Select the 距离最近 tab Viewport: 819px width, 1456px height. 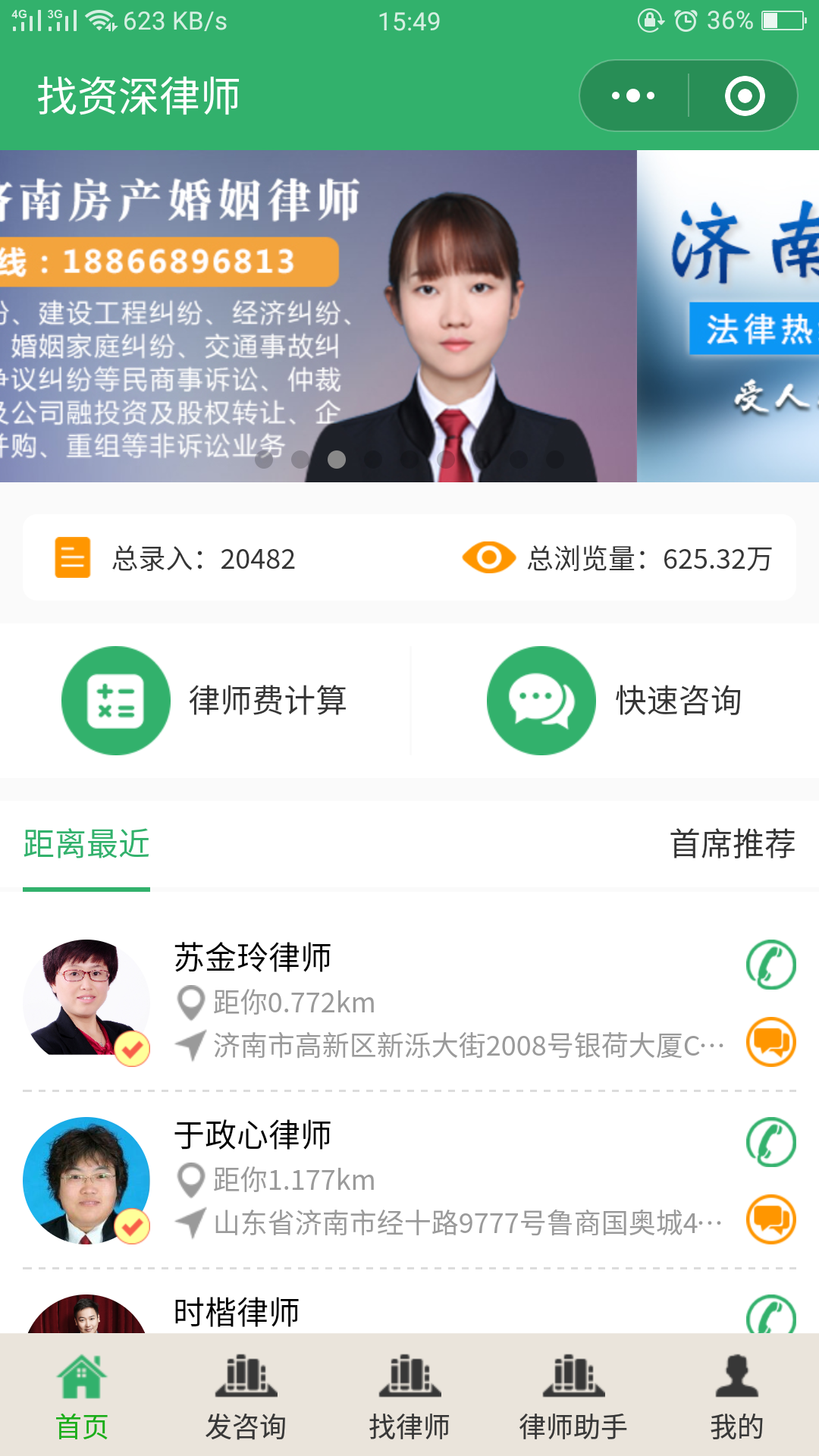pyautogui.click(x=86, y=844)
